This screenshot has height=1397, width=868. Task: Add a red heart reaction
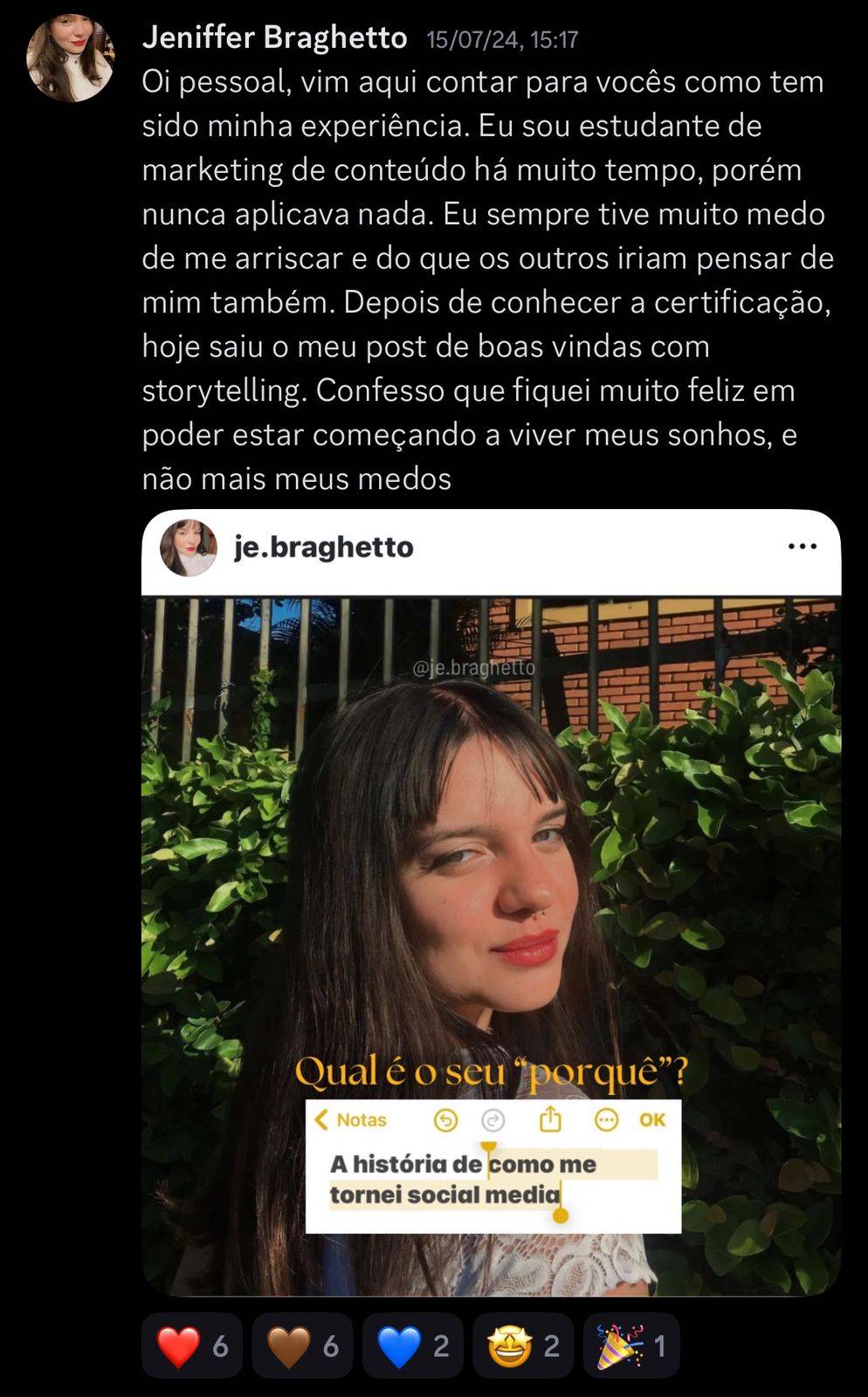192,1345
